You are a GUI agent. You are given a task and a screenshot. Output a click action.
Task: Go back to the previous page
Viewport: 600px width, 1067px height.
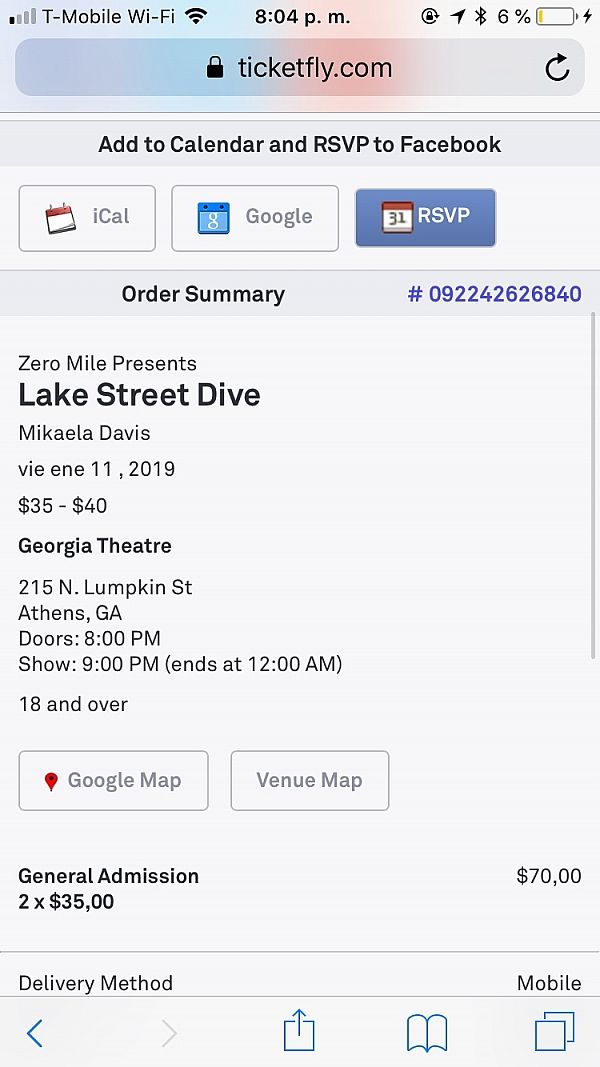(x=35, y=1033)
